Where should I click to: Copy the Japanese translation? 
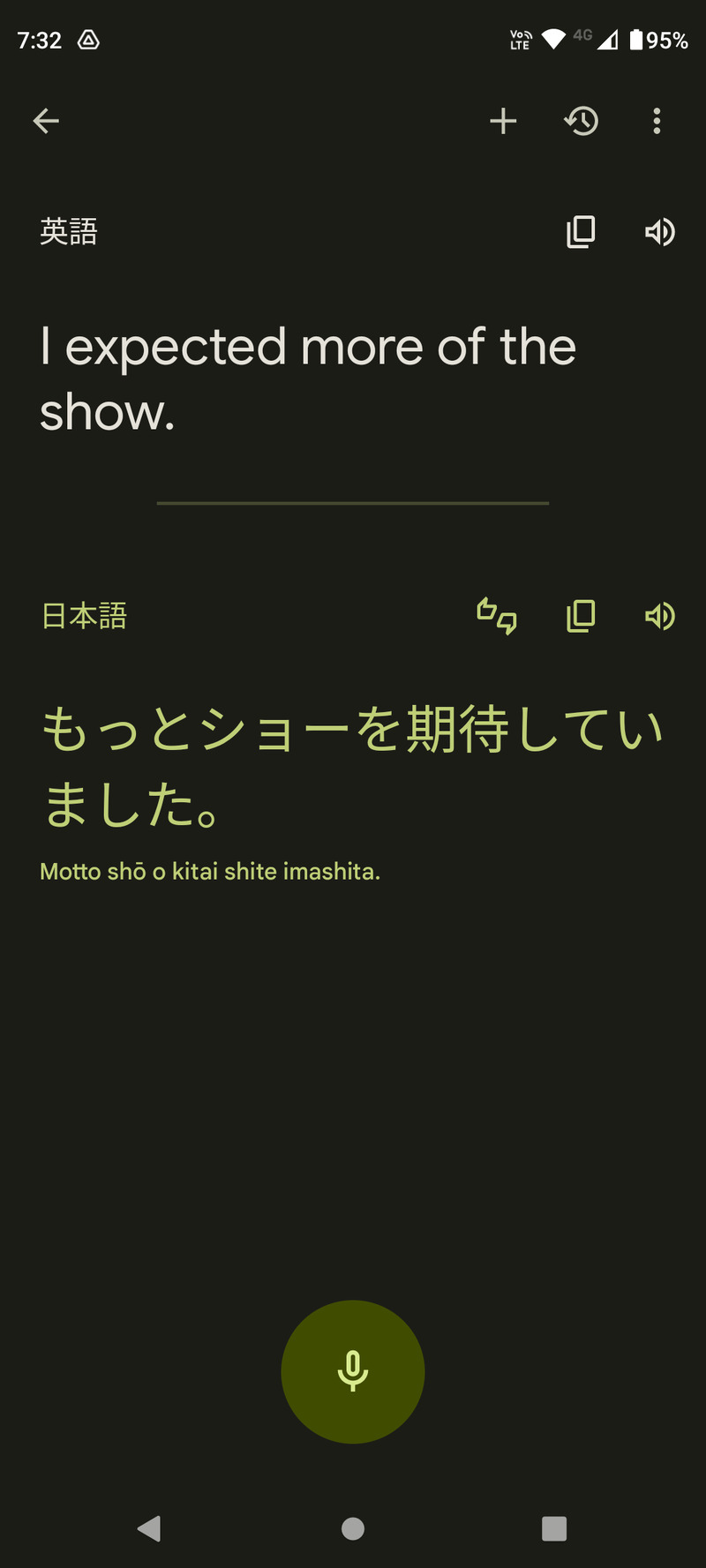click(581, 616)
